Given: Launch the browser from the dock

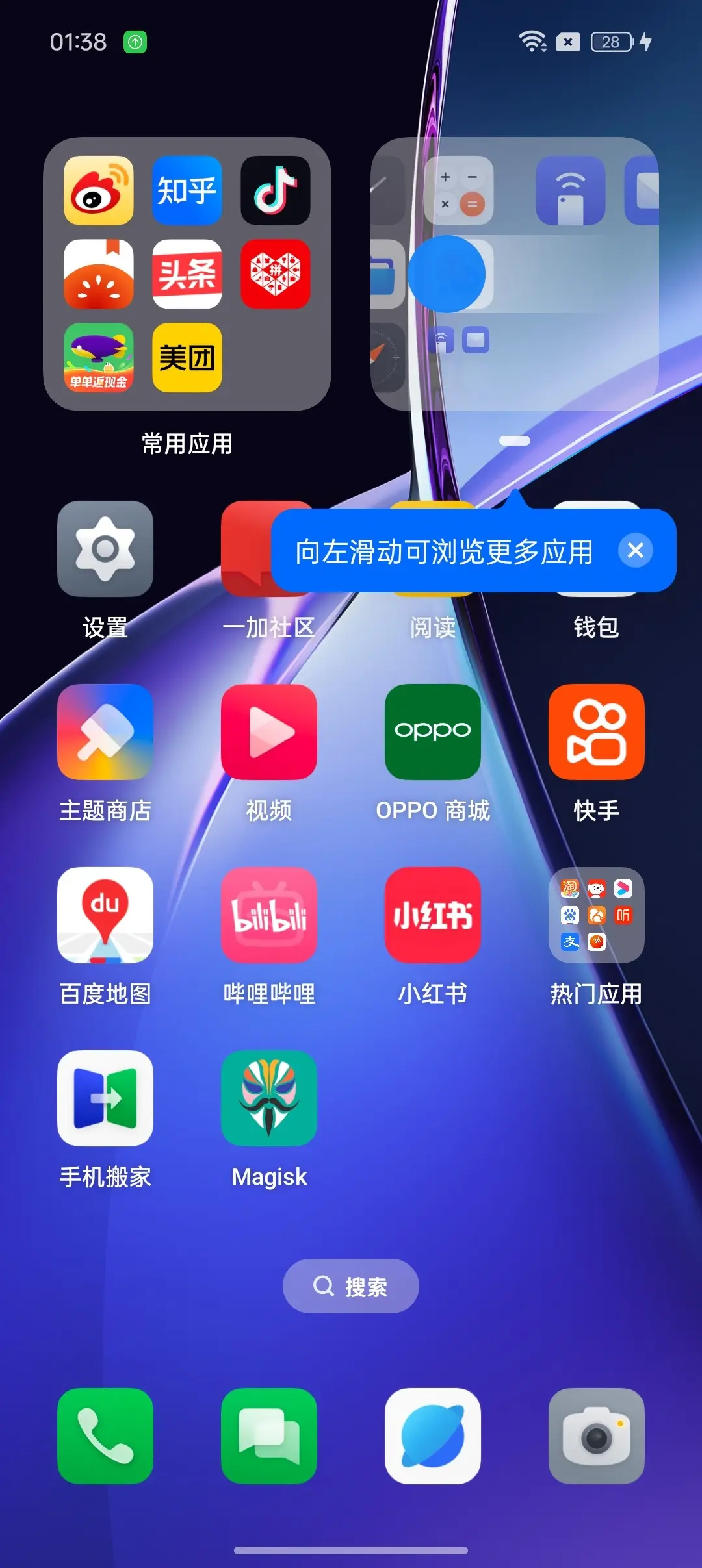Looking at the screenshot, I should [432, 1436].
